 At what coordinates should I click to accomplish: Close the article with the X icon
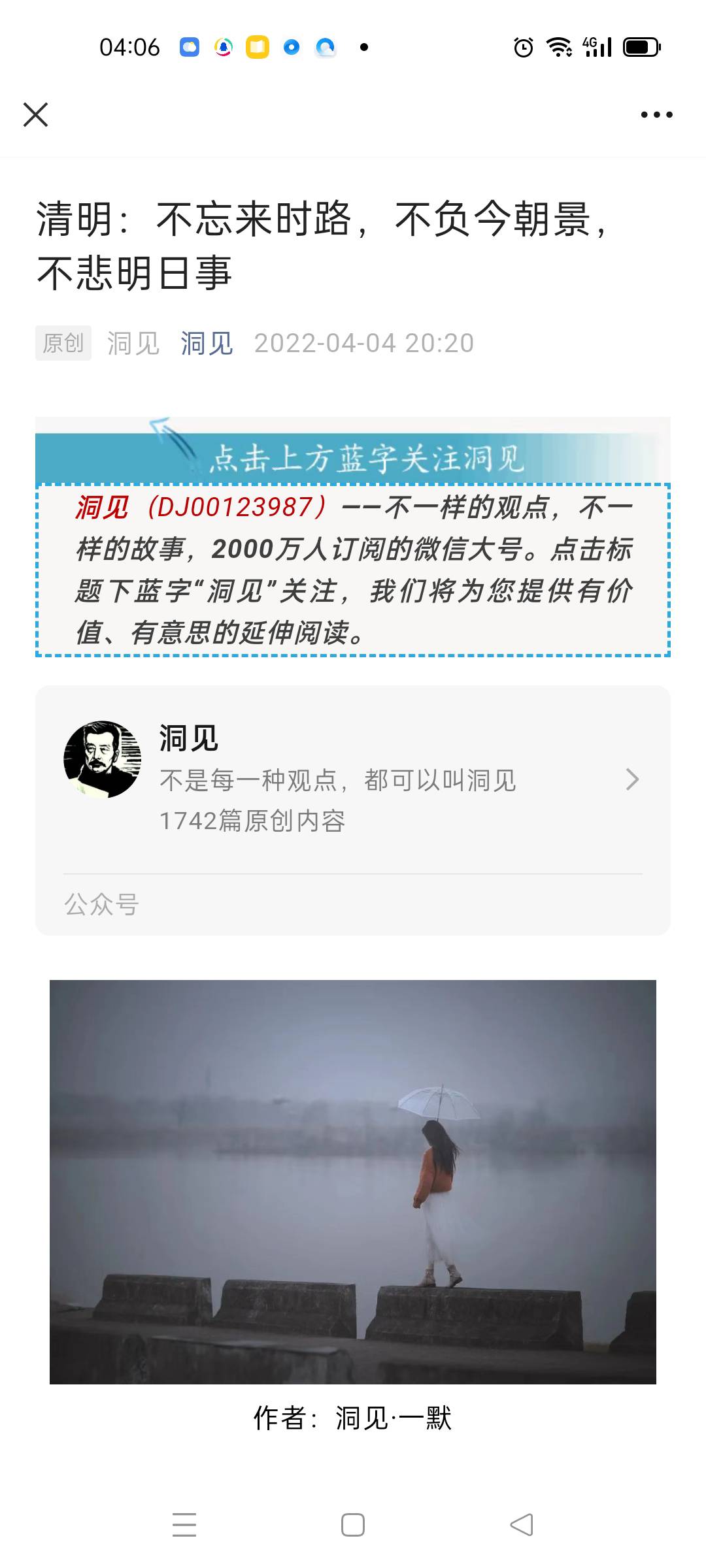point(37,115)
